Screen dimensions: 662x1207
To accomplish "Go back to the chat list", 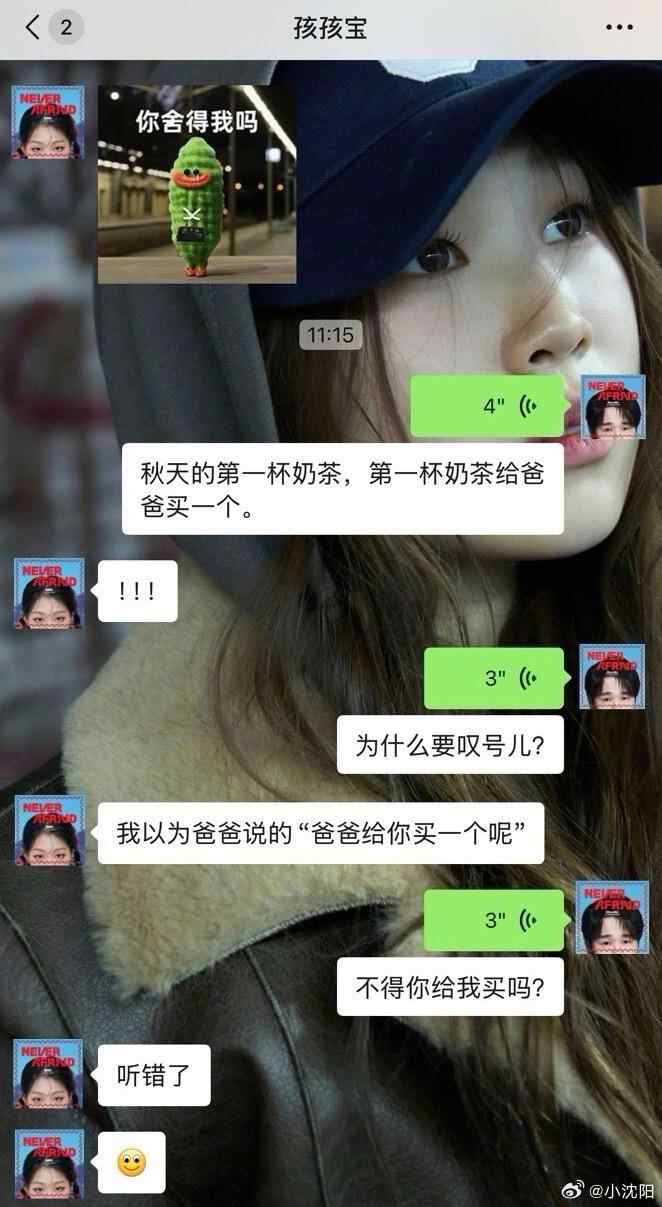I will [x=34, y=27].
